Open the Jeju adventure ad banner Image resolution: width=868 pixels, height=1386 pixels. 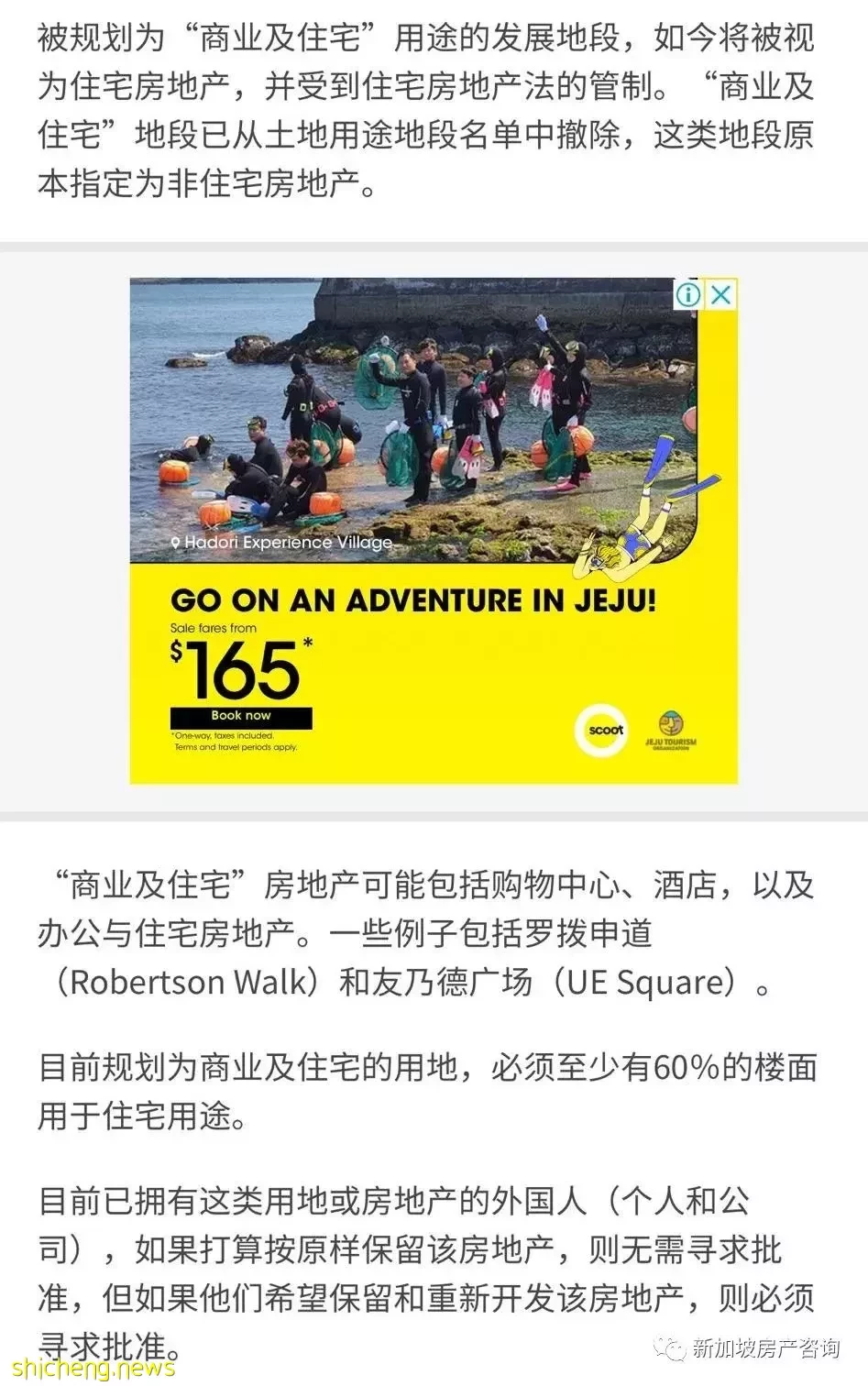(x=412, y=602)
